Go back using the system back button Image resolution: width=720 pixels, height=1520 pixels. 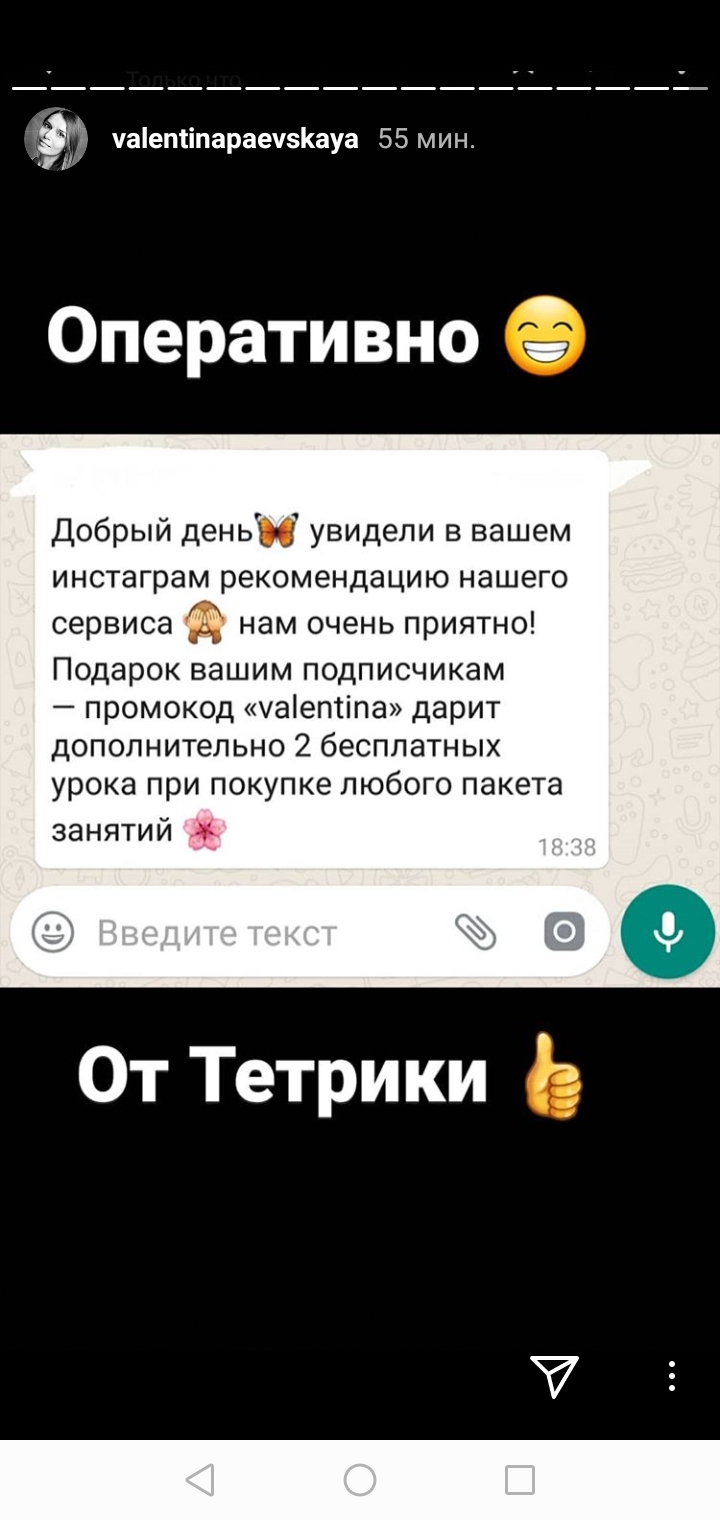(x=201, y=1480)
